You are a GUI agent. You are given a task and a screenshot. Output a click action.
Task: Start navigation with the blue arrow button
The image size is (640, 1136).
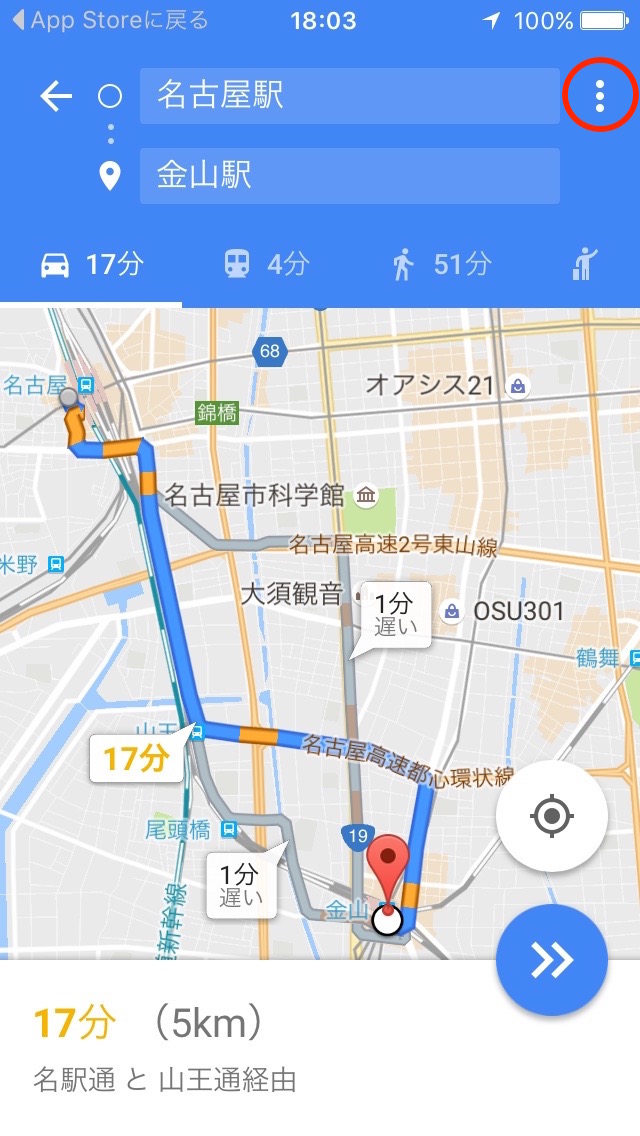[x=552, y=959]
